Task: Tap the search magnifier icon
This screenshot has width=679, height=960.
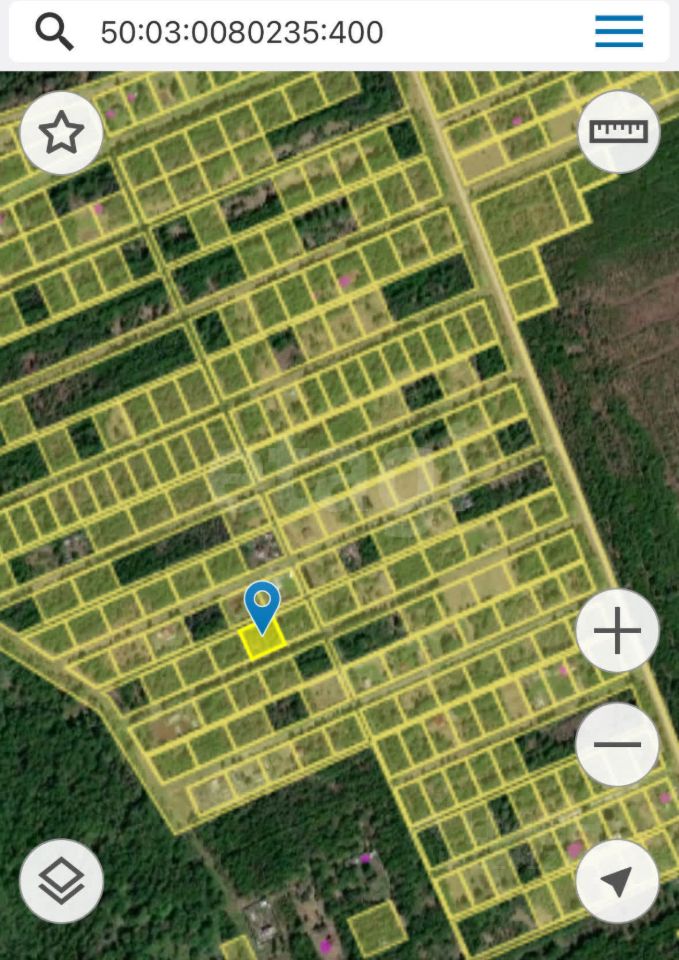Action: click(54, 32)
